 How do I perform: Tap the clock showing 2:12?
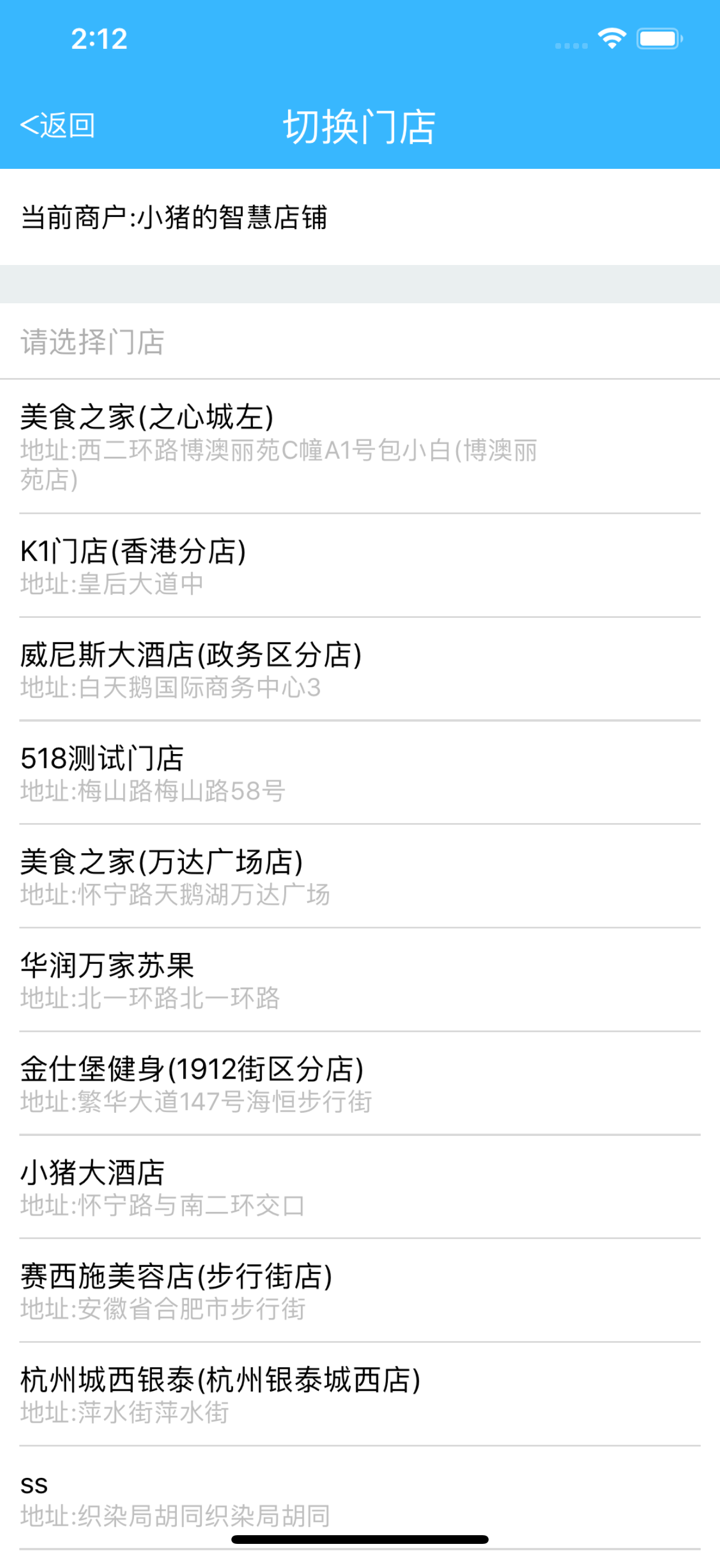(x=98, y=38)
